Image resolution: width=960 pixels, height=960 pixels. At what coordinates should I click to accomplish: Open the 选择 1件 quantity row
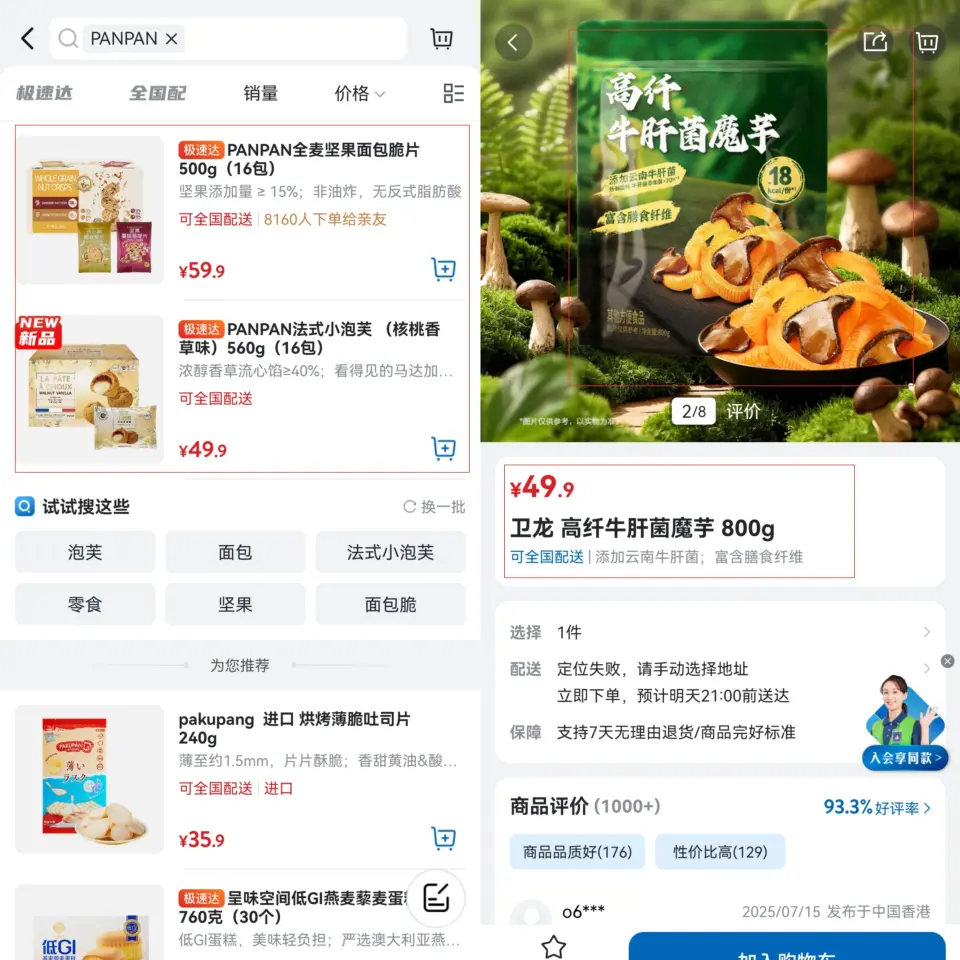click(720, 632)
